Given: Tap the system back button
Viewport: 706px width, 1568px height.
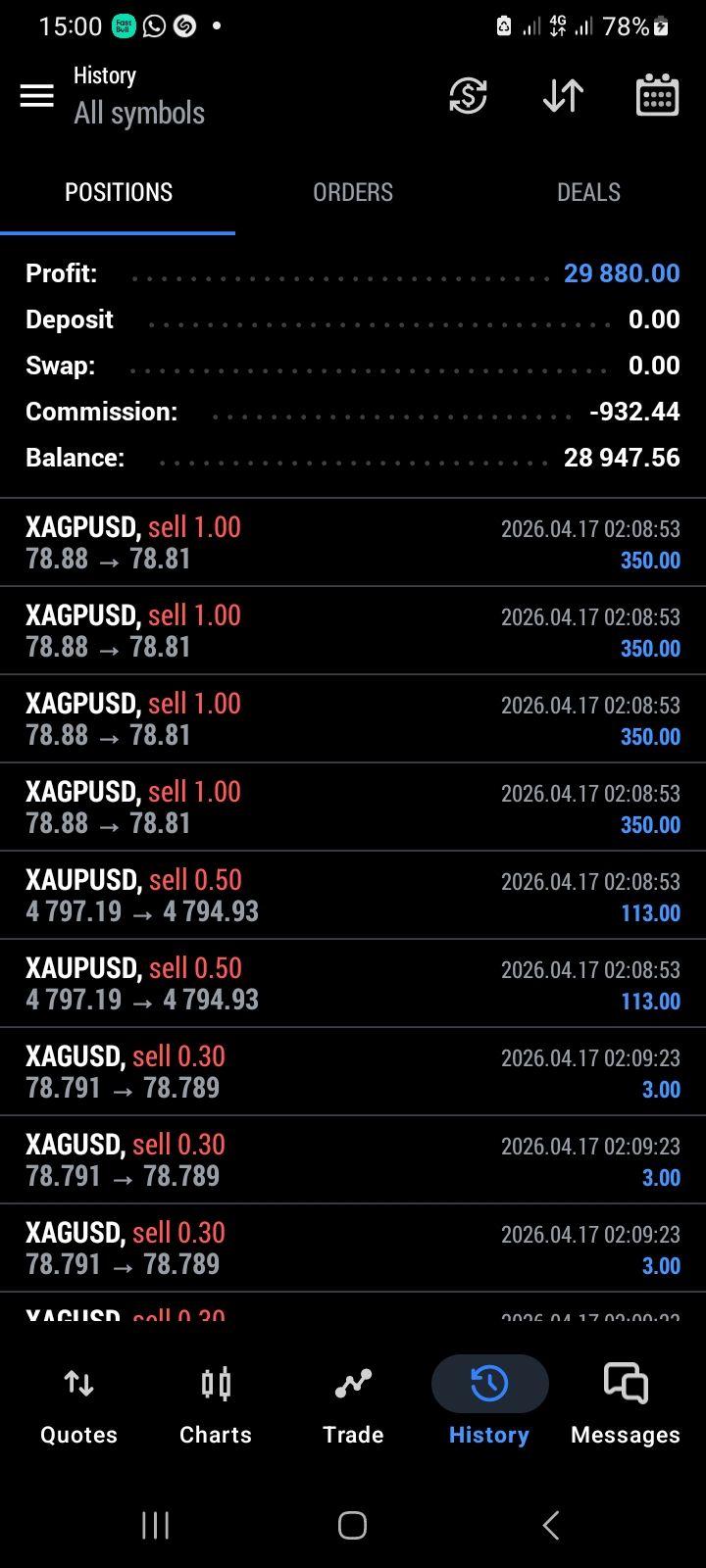Looking at the screenshot, I should pyautogui.click(x=551, y=1525).
